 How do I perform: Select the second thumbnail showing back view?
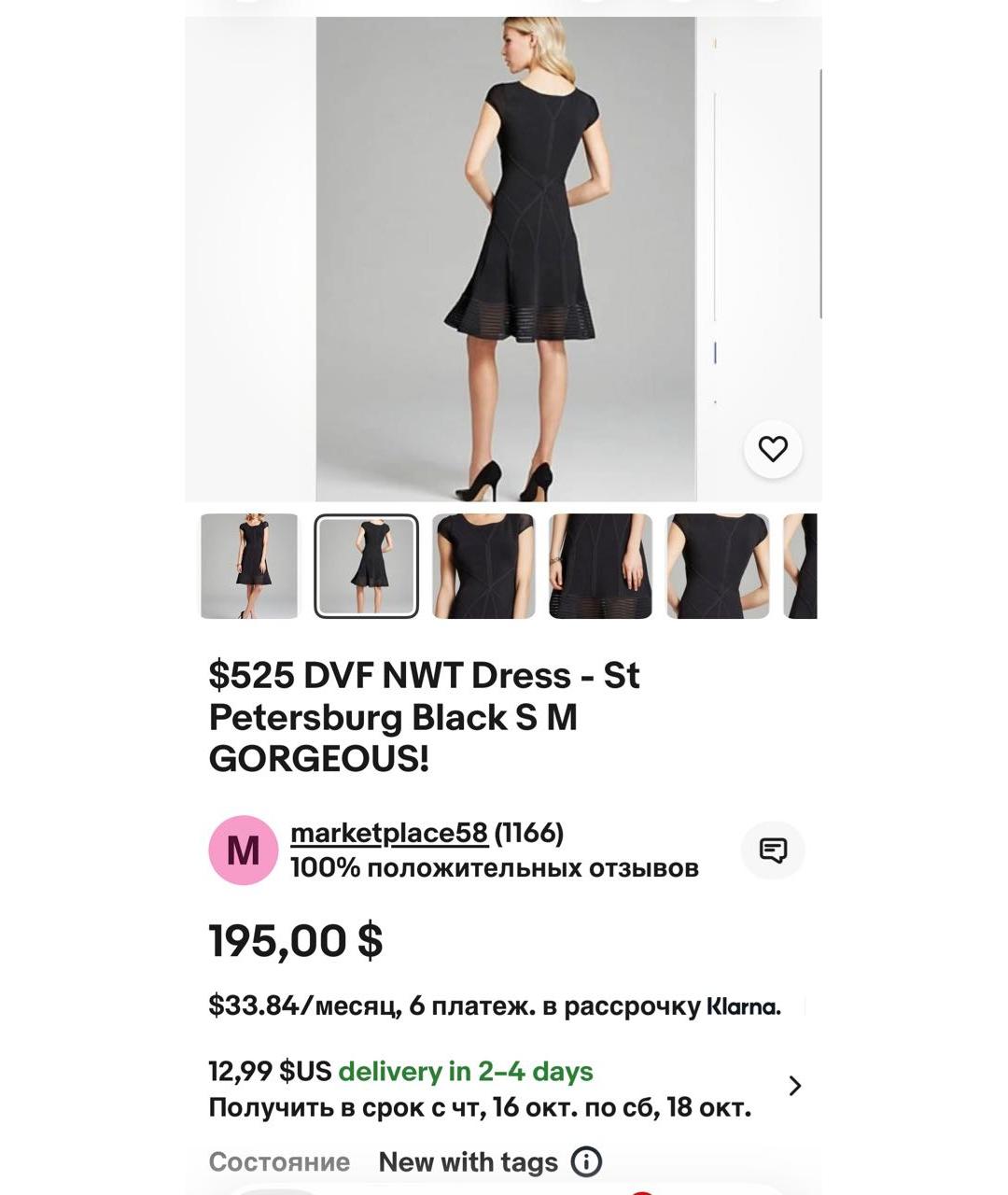[366, 566]
